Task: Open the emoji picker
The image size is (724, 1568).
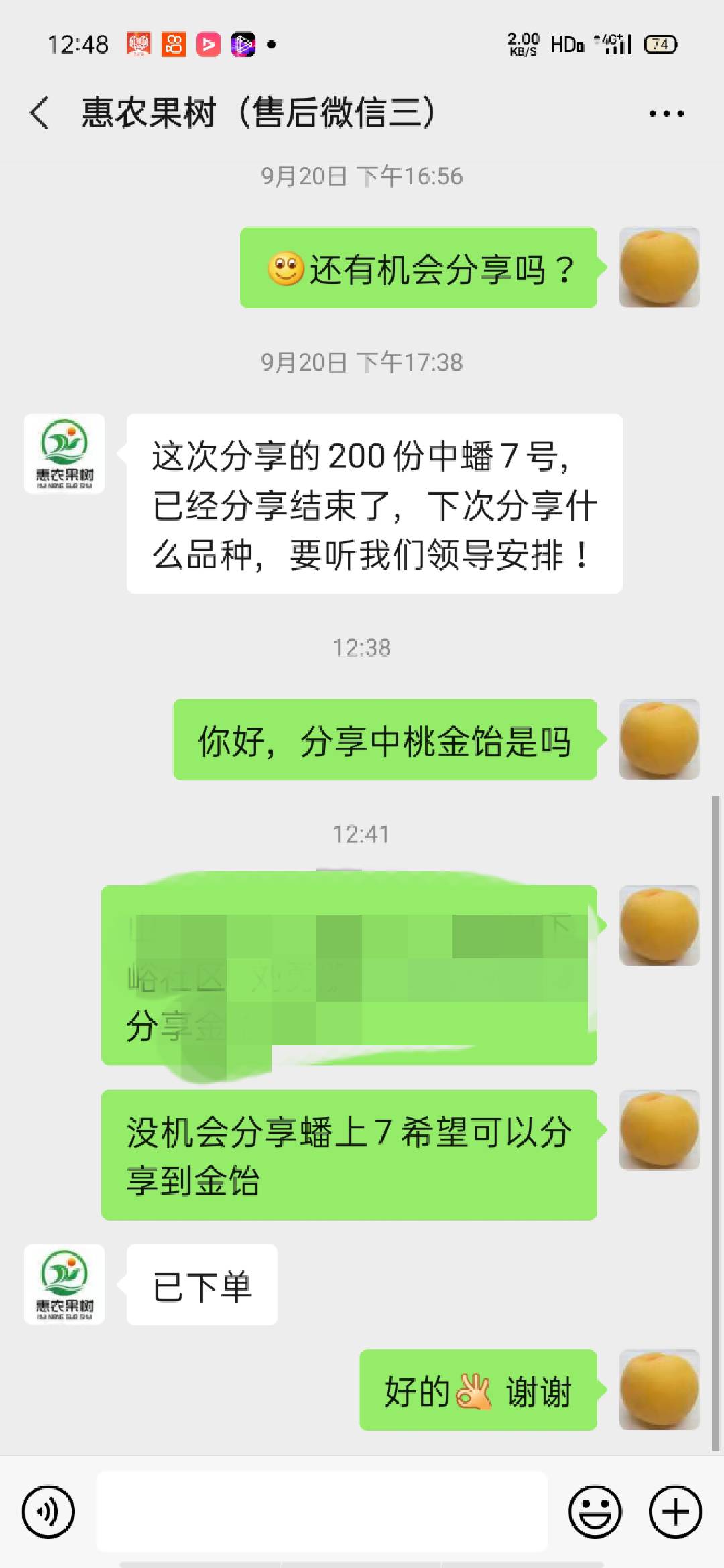Action: [595, 1512]
